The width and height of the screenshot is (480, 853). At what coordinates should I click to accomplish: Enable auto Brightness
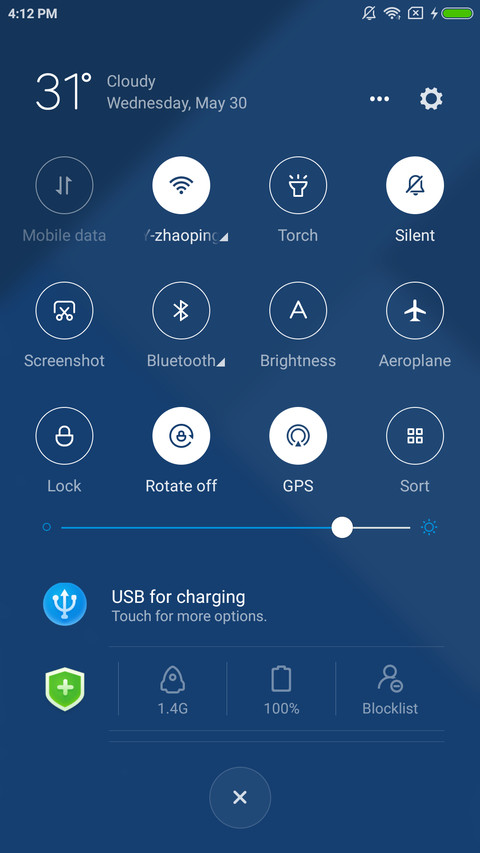point(298,311)
